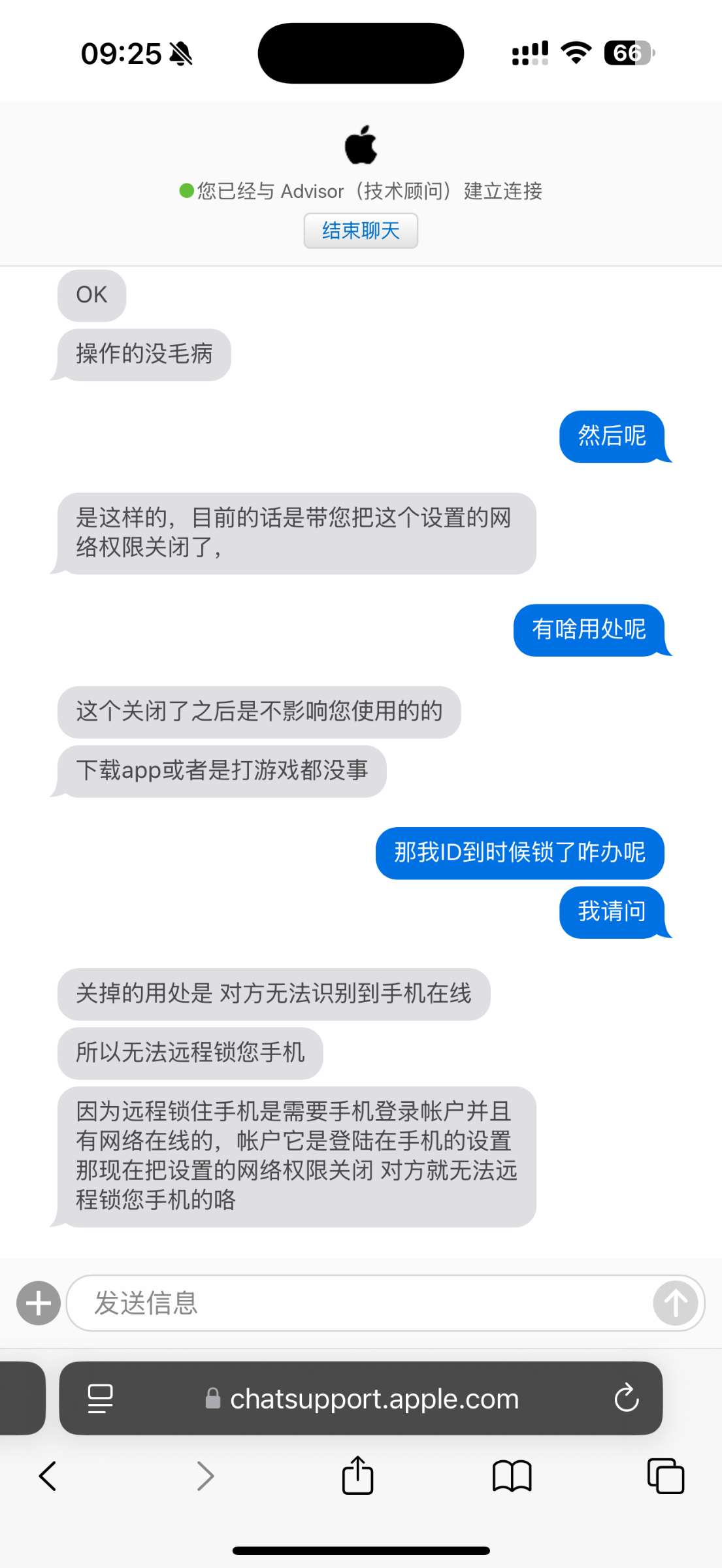Show all open Safari tabs

pos(665,1476)
